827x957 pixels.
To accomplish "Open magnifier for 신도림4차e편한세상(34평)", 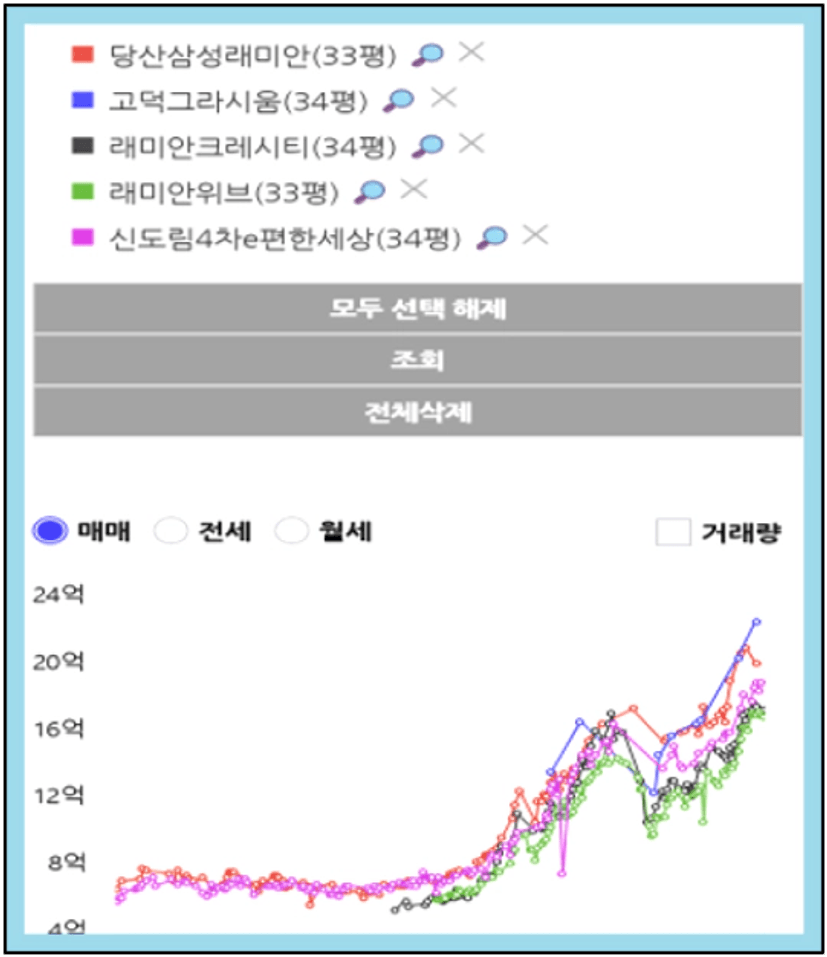I will click(x=492, y=237).
